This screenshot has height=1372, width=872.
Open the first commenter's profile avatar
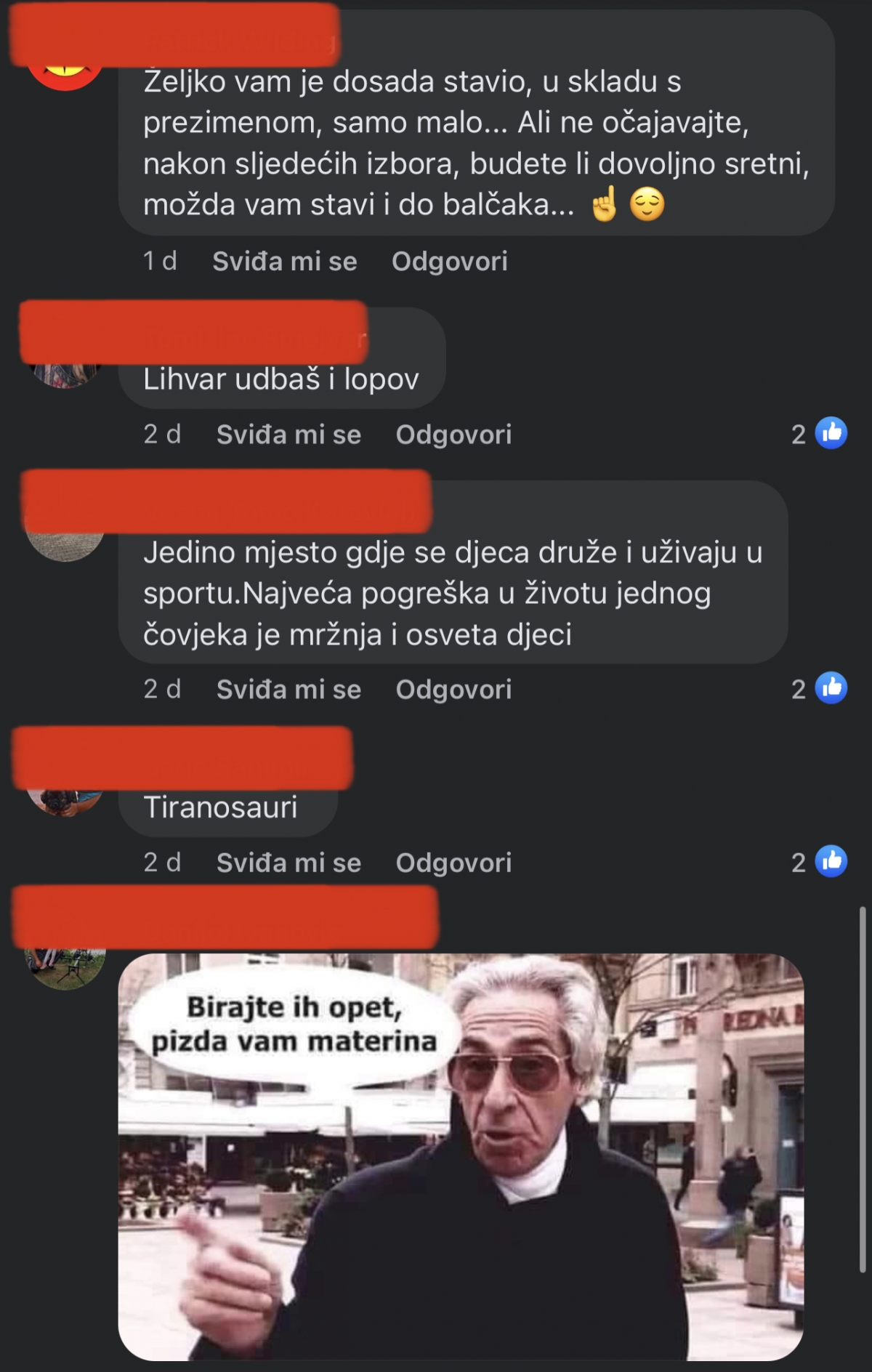pyautogui.click(x=65, y=69)
